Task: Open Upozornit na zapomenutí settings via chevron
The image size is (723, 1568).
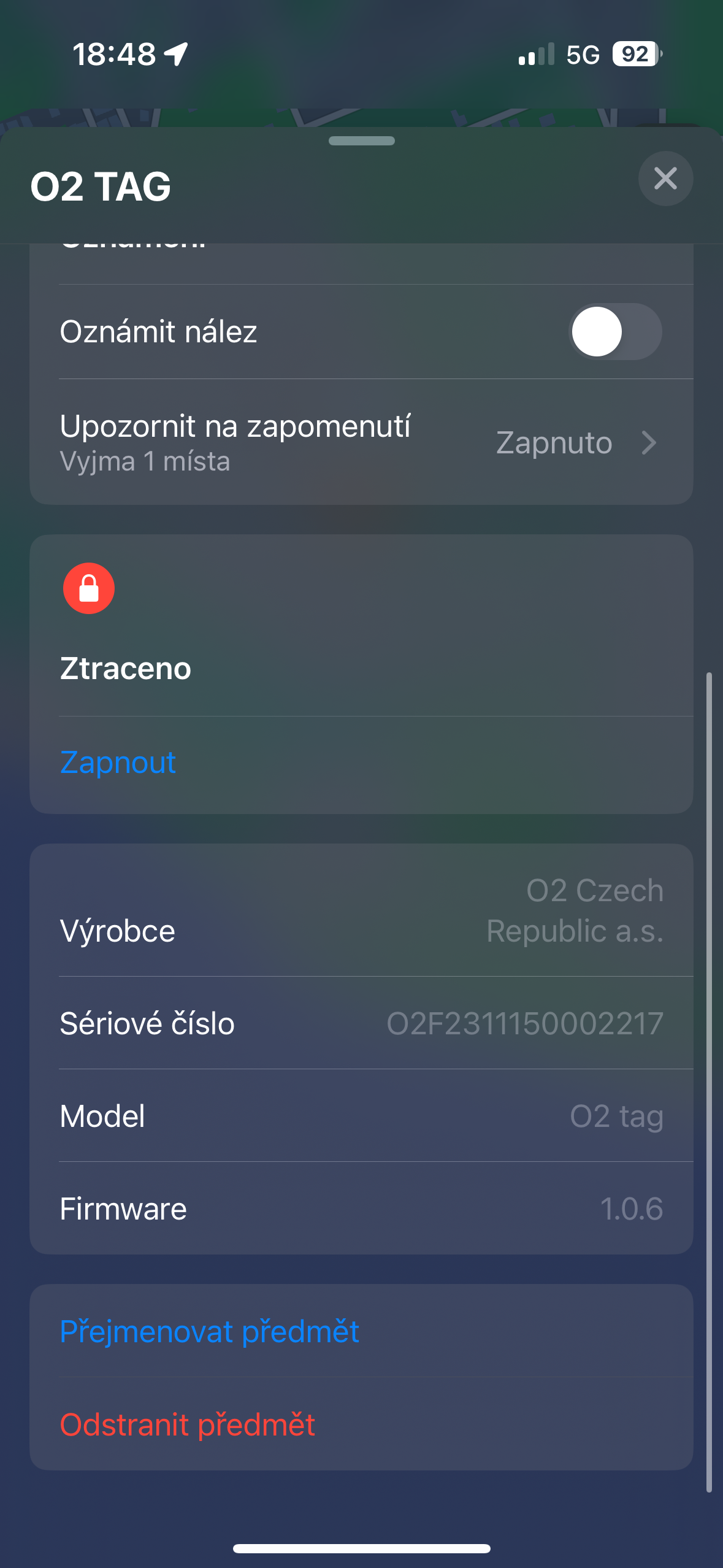Action: tap(650, 443)
